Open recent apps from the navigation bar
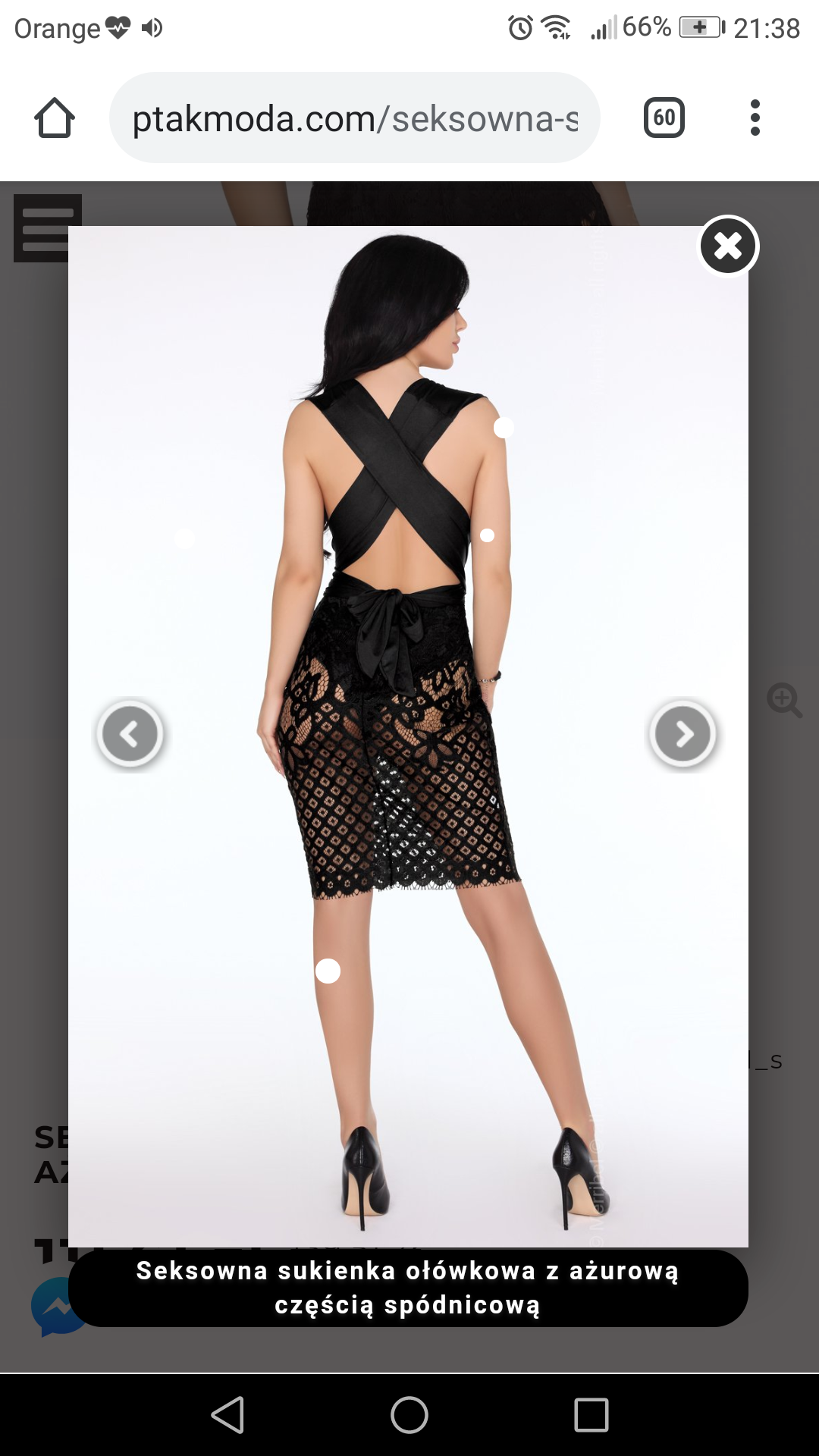This screenshot has width=819, height=1456. point(591,1415)
